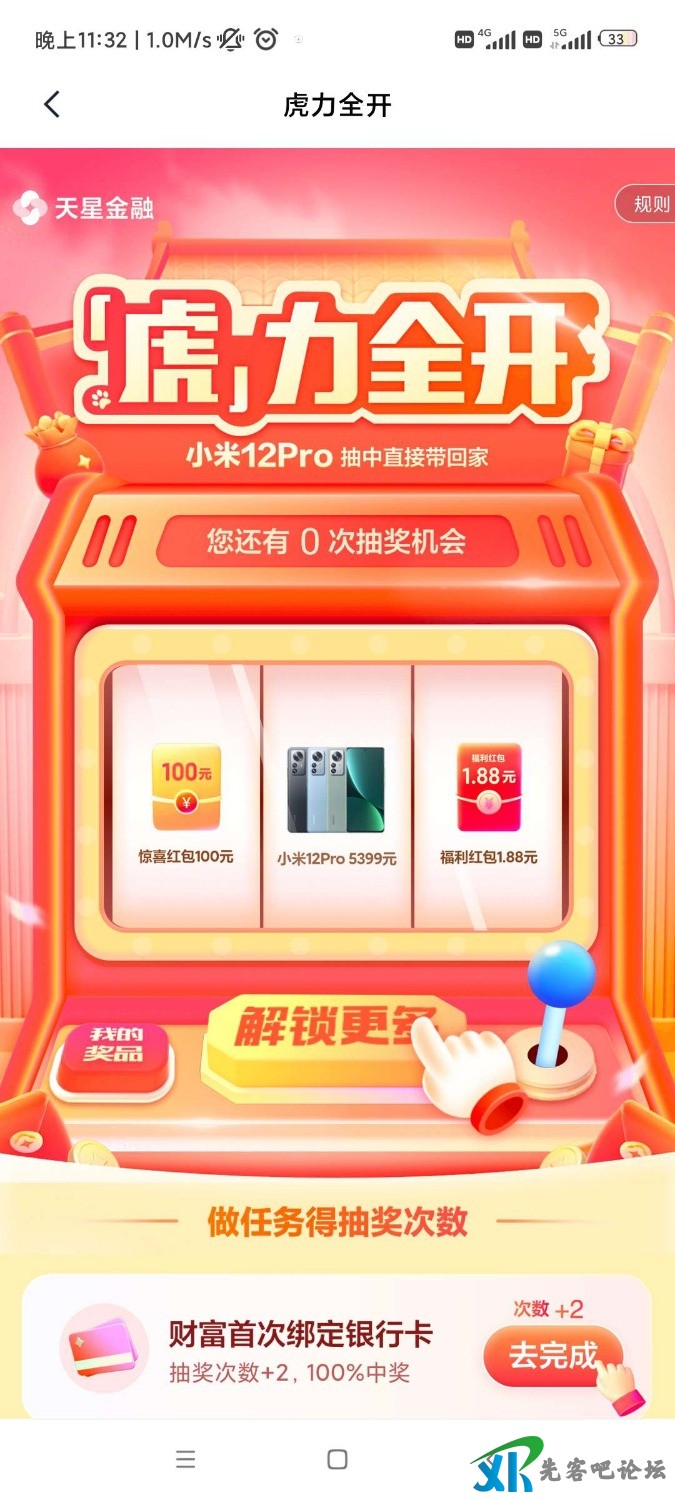Open system recent apps button

337,1459
